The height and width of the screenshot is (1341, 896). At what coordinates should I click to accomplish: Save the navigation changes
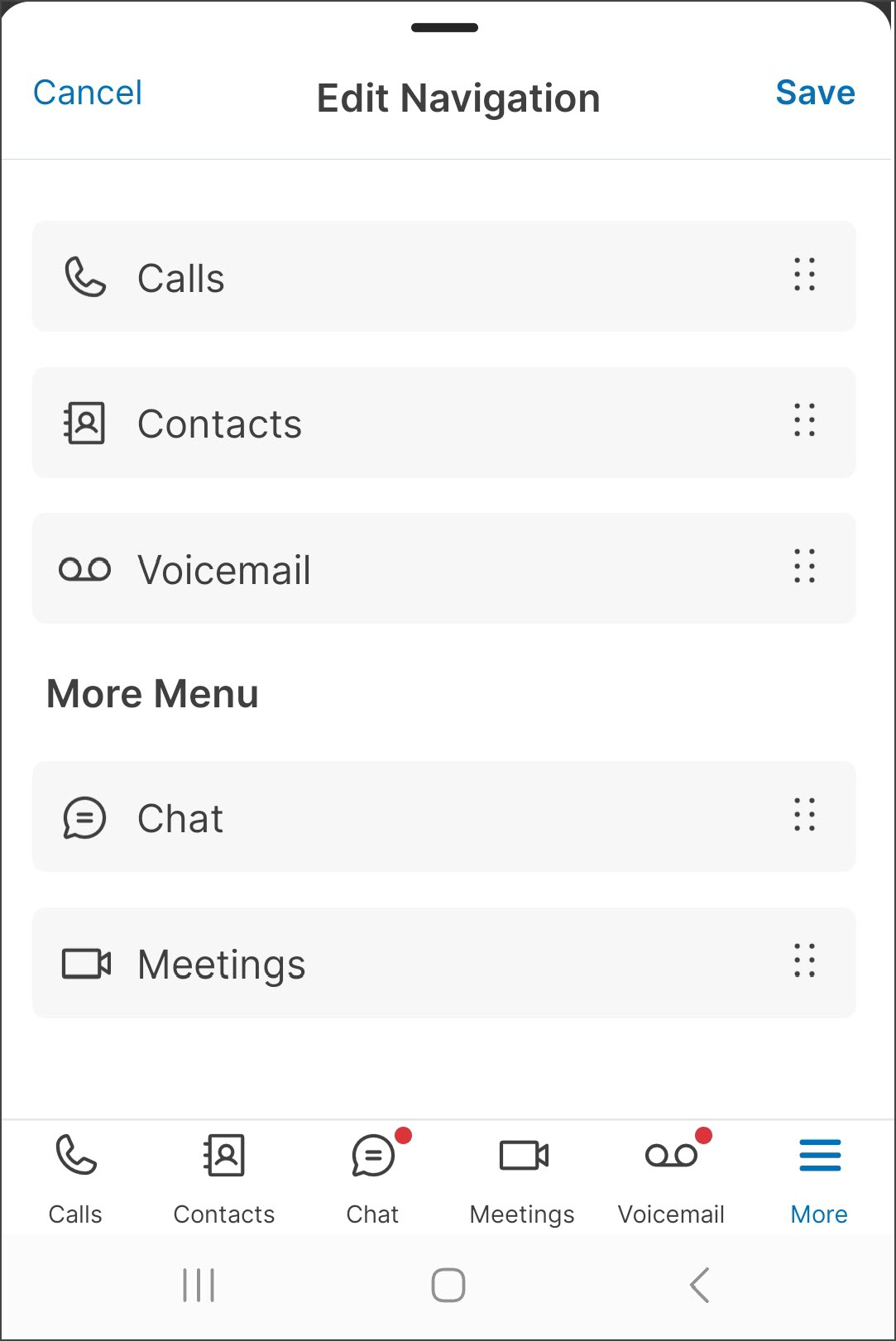[x=816, y=93]
